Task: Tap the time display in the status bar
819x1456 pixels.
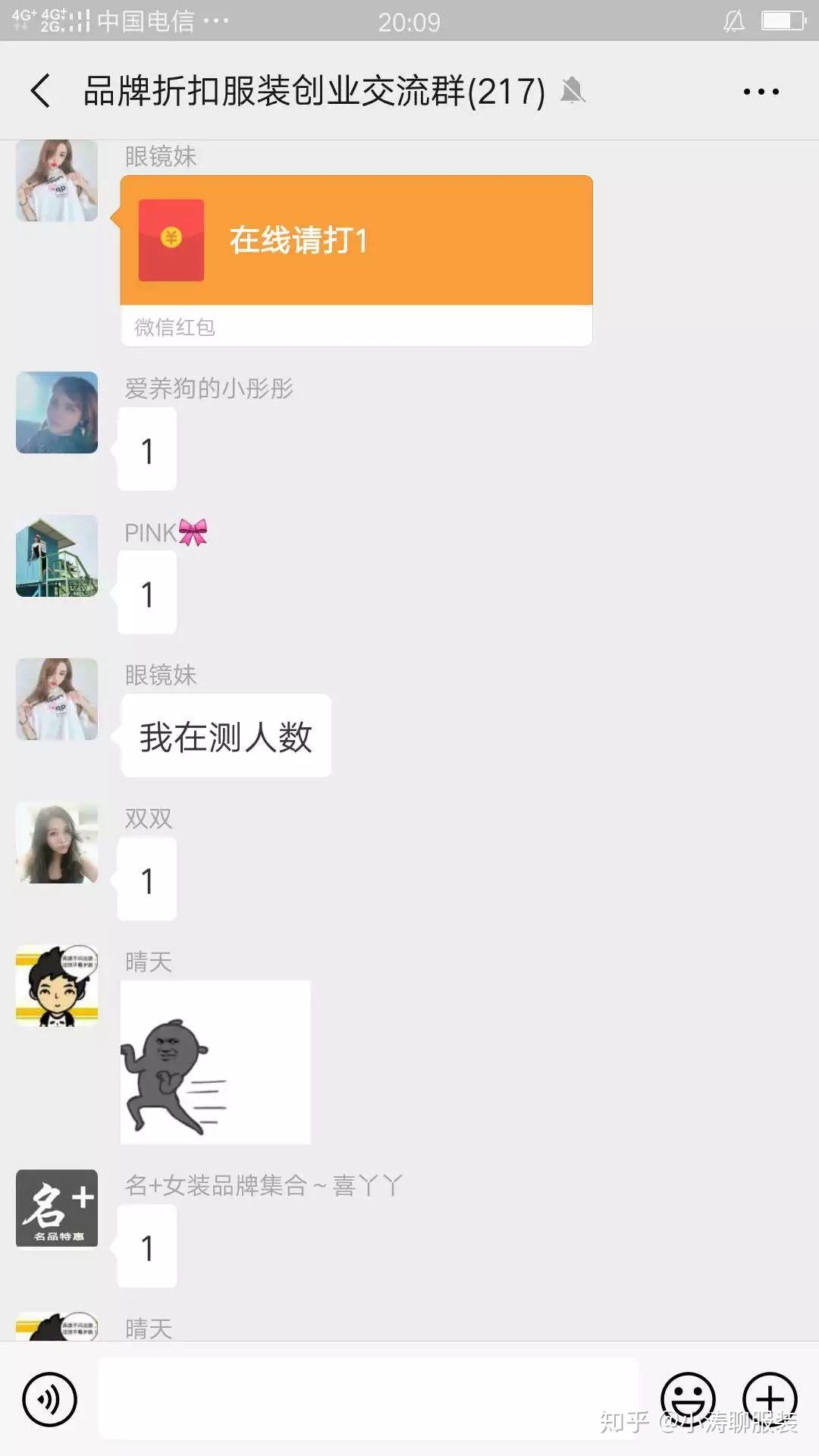Action: (x=409, y=22)
